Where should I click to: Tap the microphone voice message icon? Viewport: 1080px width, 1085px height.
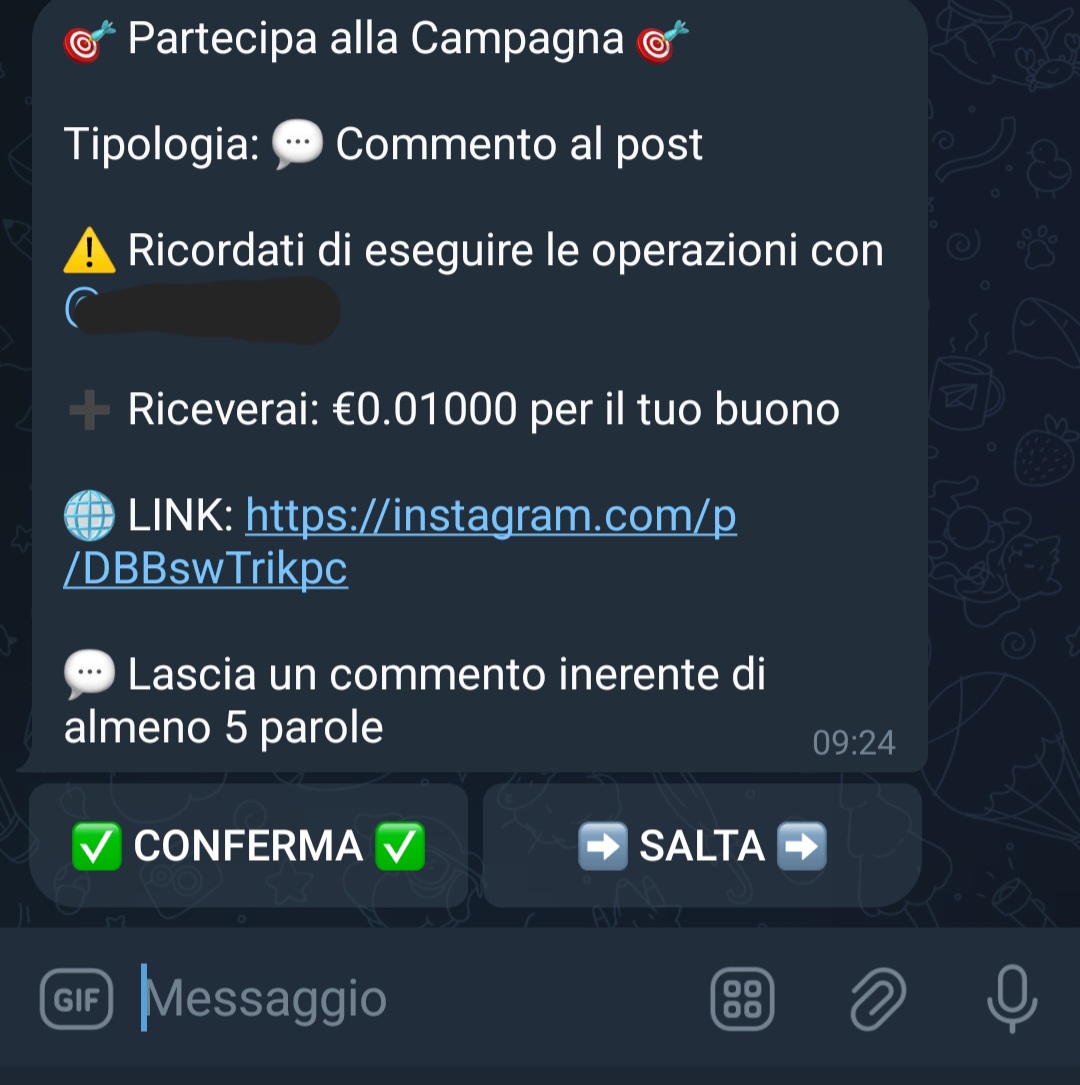coord(1011,999)
